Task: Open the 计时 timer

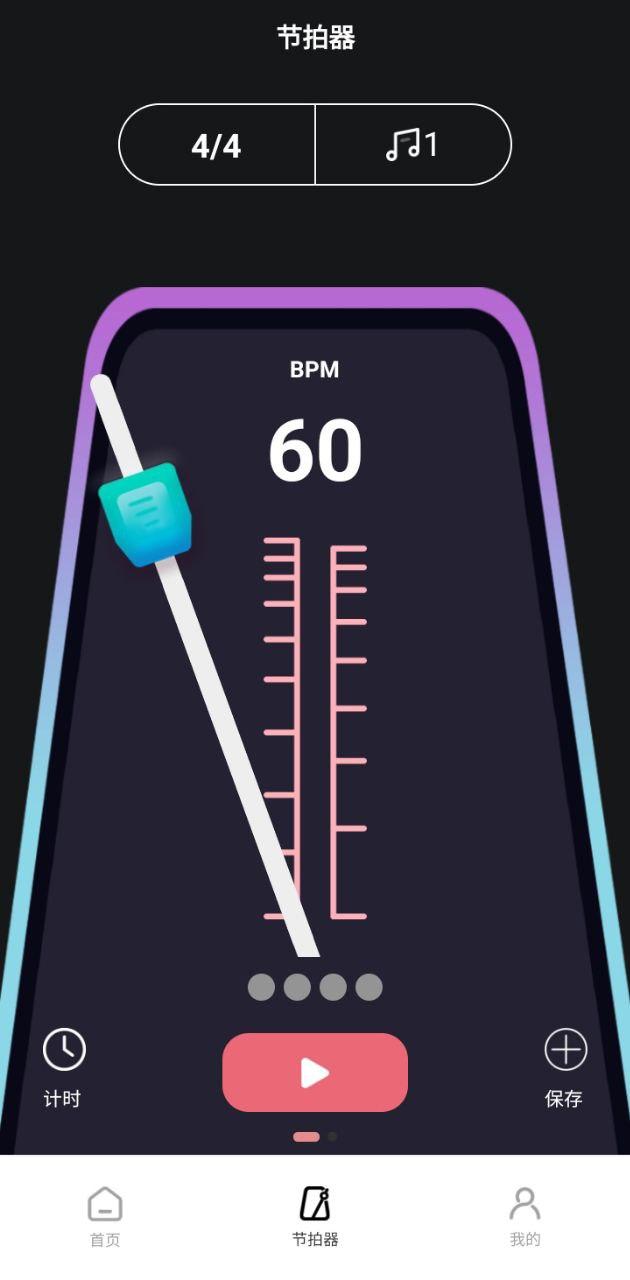Action: (x=64, y=1067)
